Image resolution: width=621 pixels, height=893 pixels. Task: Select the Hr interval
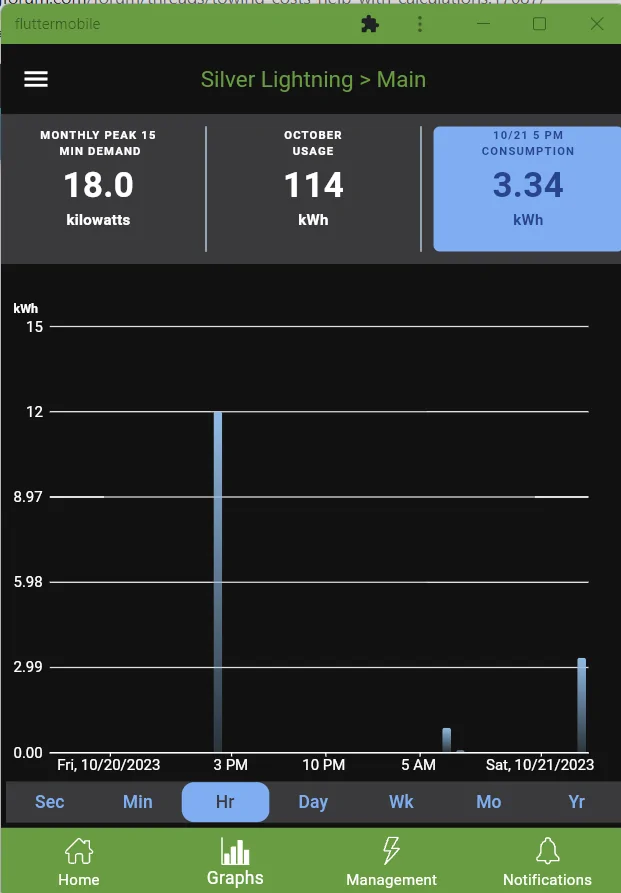[x=225, y=802]
